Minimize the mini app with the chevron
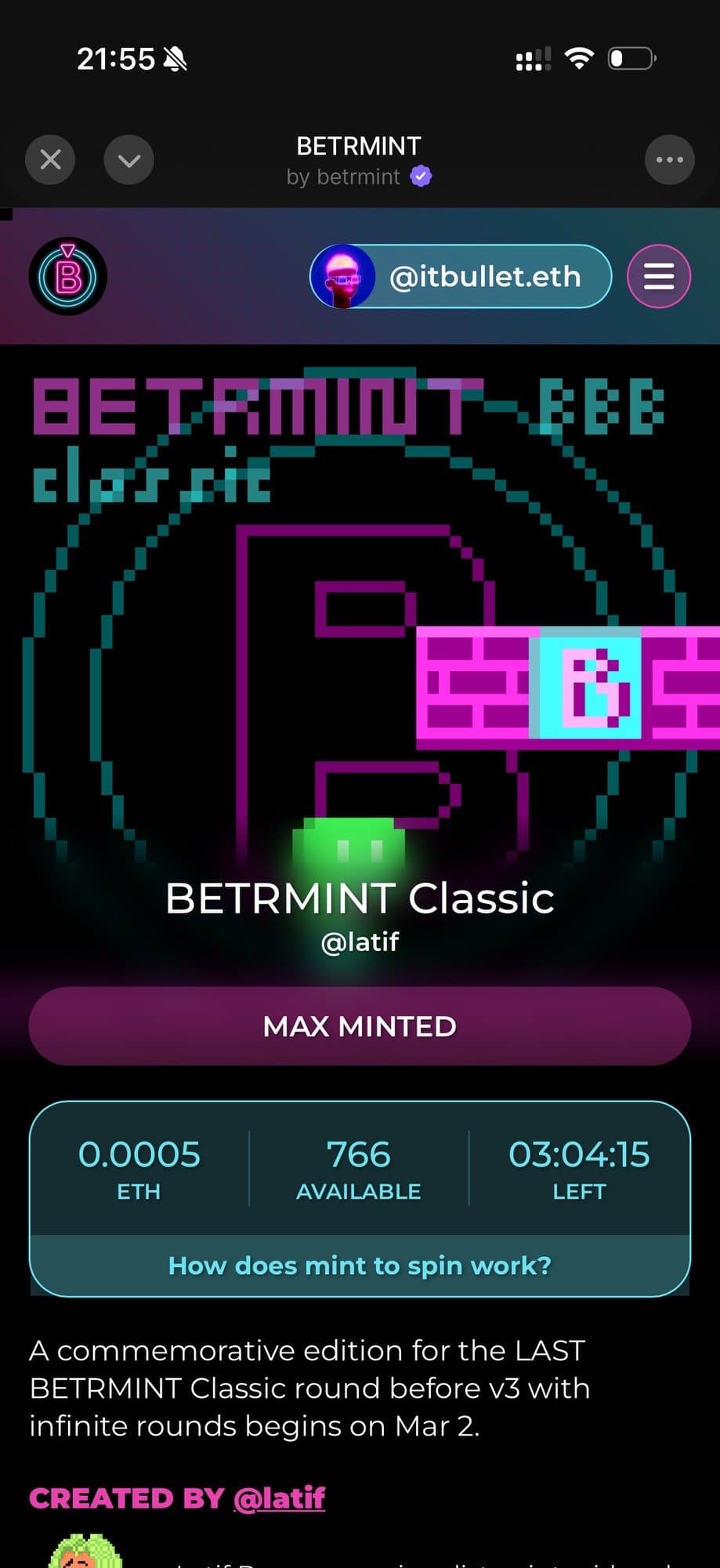 (129, 160)
